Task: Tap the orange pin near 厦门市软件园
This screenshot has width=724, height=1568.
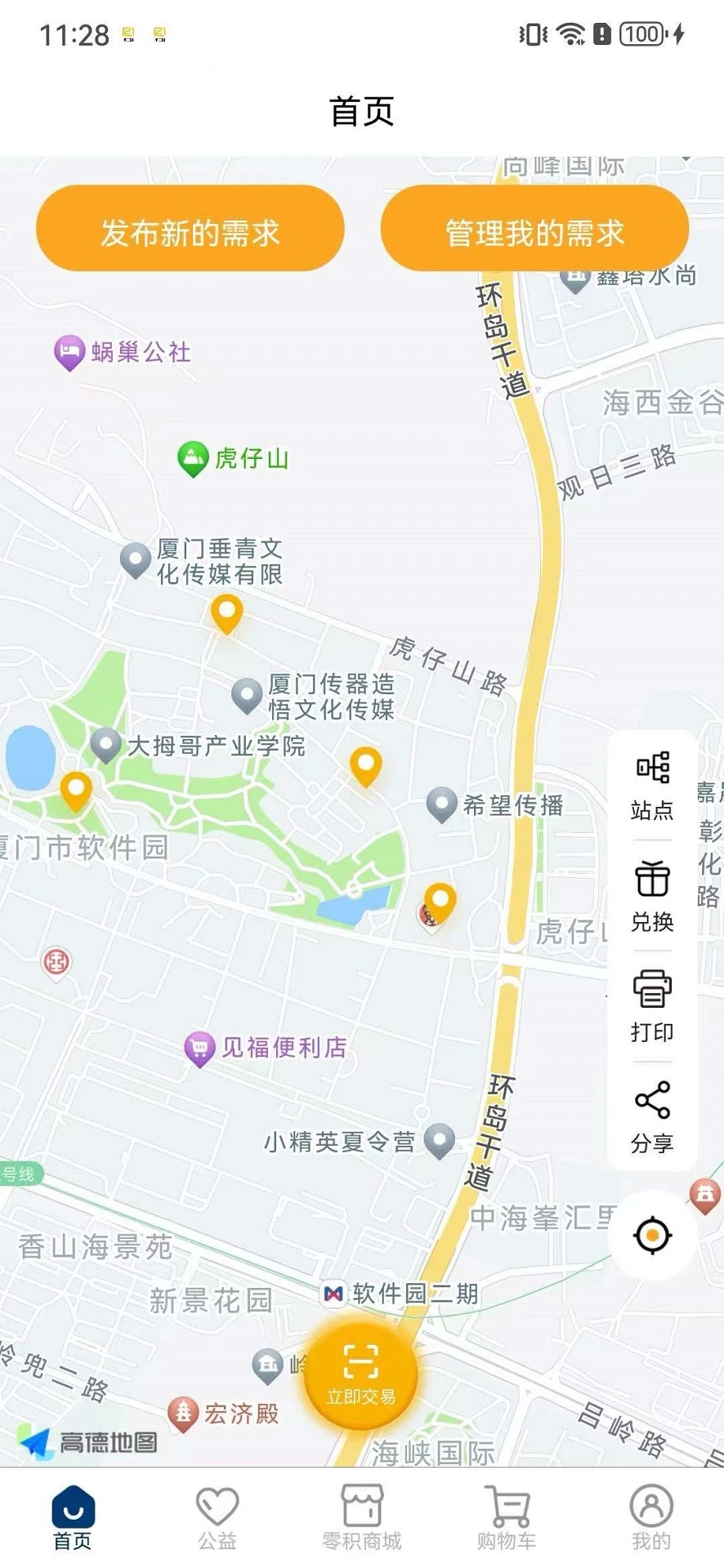Action: tap(74, 786)
